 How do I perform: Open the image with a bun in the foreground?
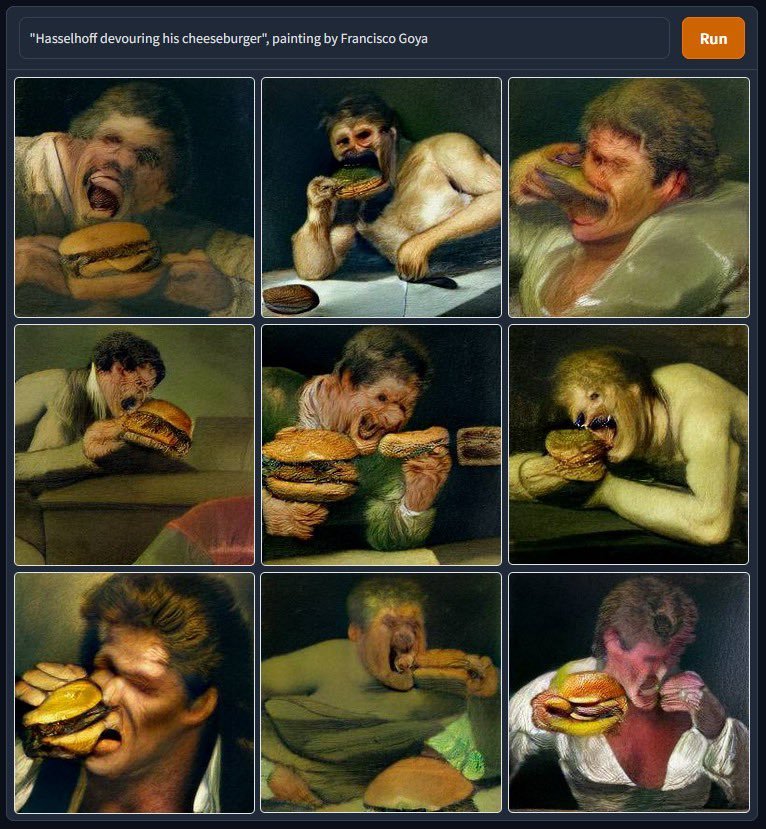click(381, 691)
